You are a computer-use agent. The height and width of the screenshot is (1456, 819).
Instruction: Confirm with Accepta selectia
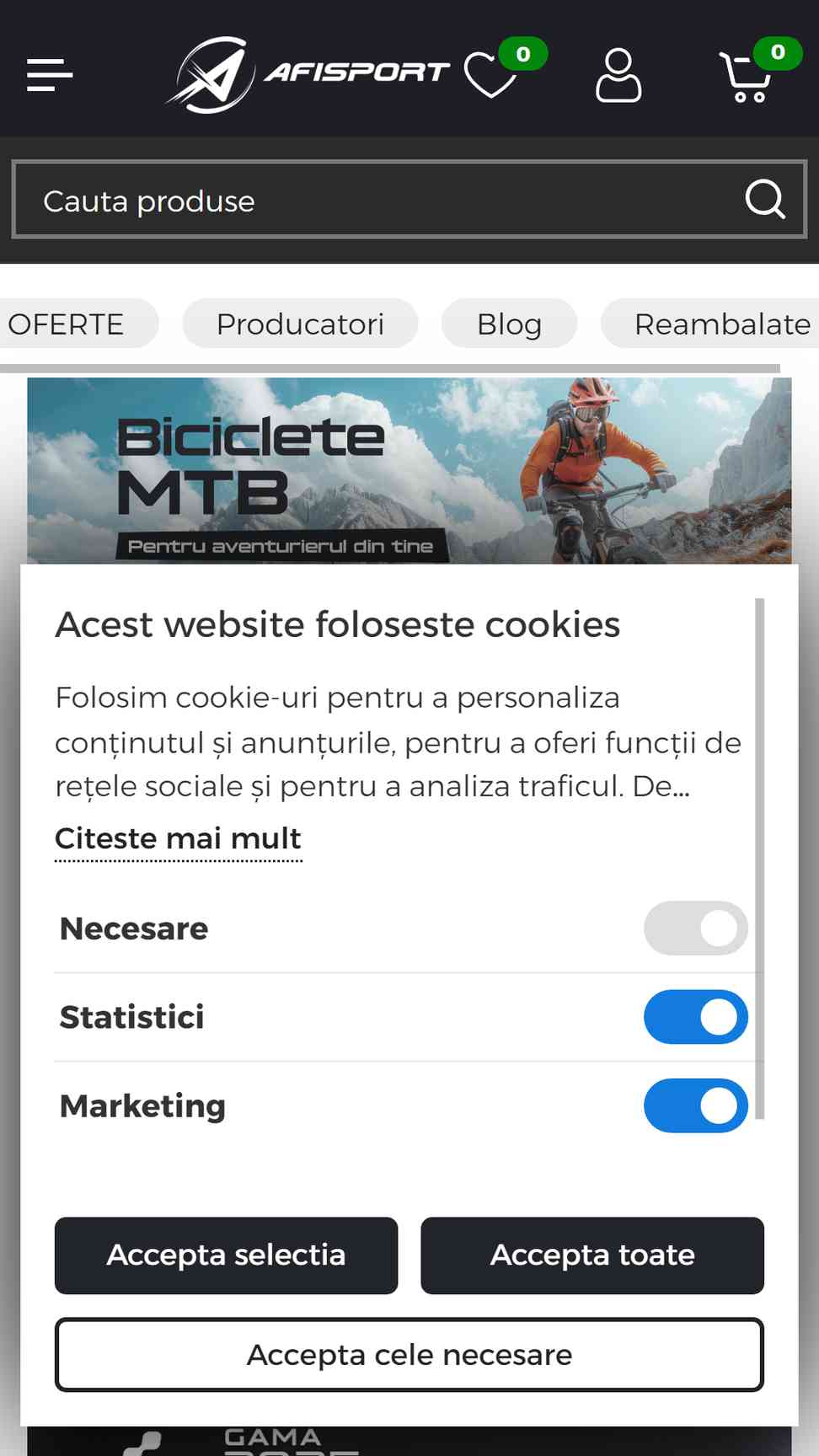click(x=226, y=1255)
